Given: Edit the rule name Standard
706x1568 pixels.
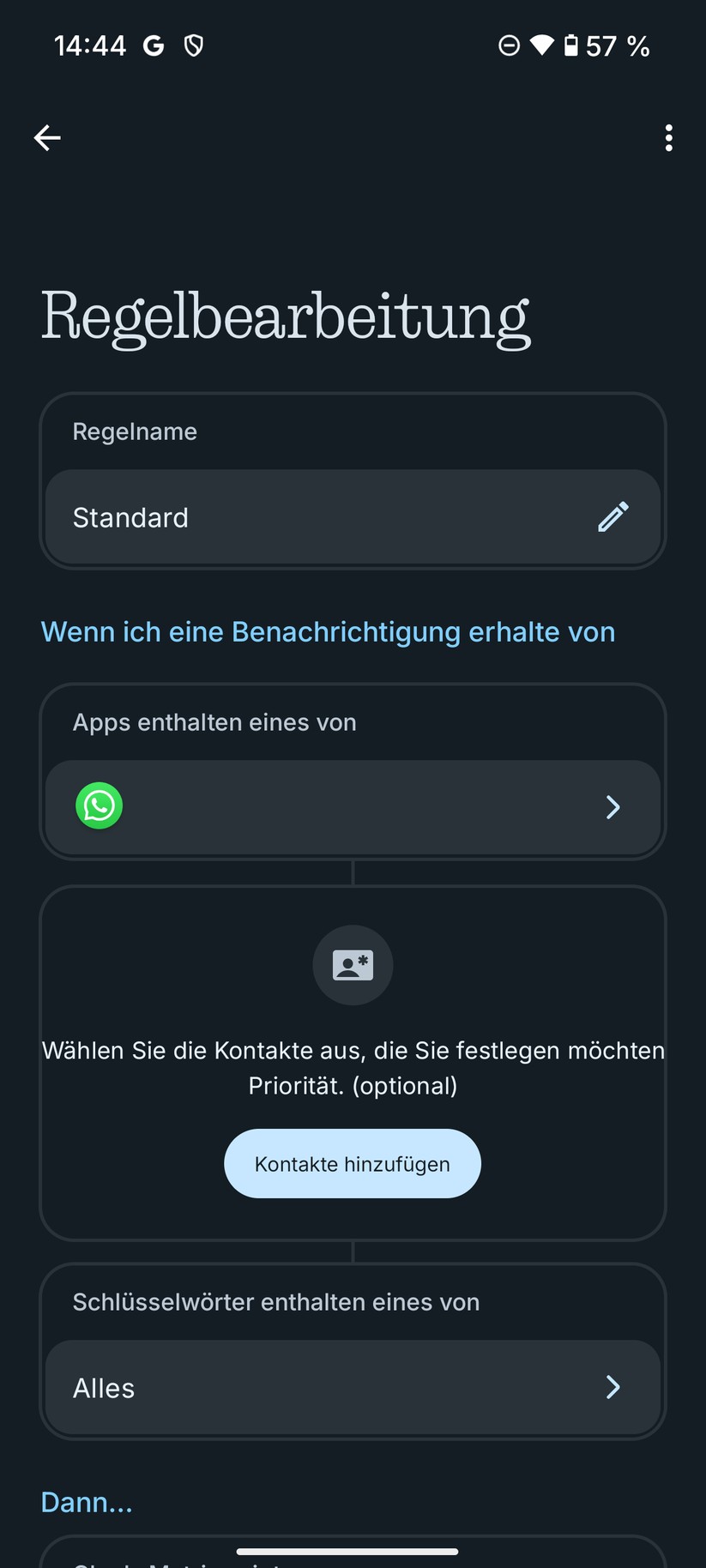Looking at the screenshot, I should click(x=612, y=517).
